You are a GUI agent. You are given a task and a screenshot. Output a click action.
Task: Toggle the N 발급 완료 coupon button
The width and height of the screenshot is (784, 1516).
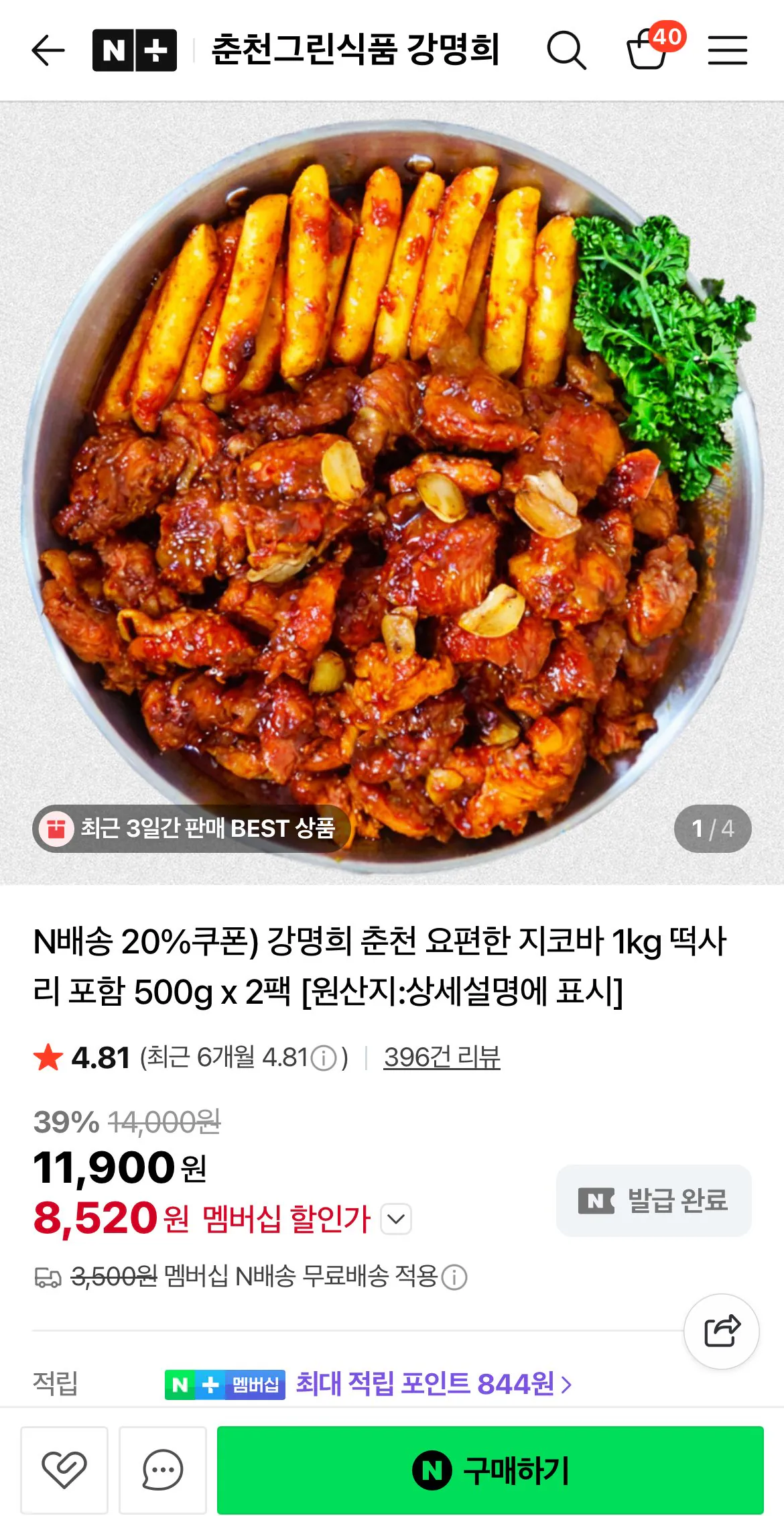tap(652, 1201)
